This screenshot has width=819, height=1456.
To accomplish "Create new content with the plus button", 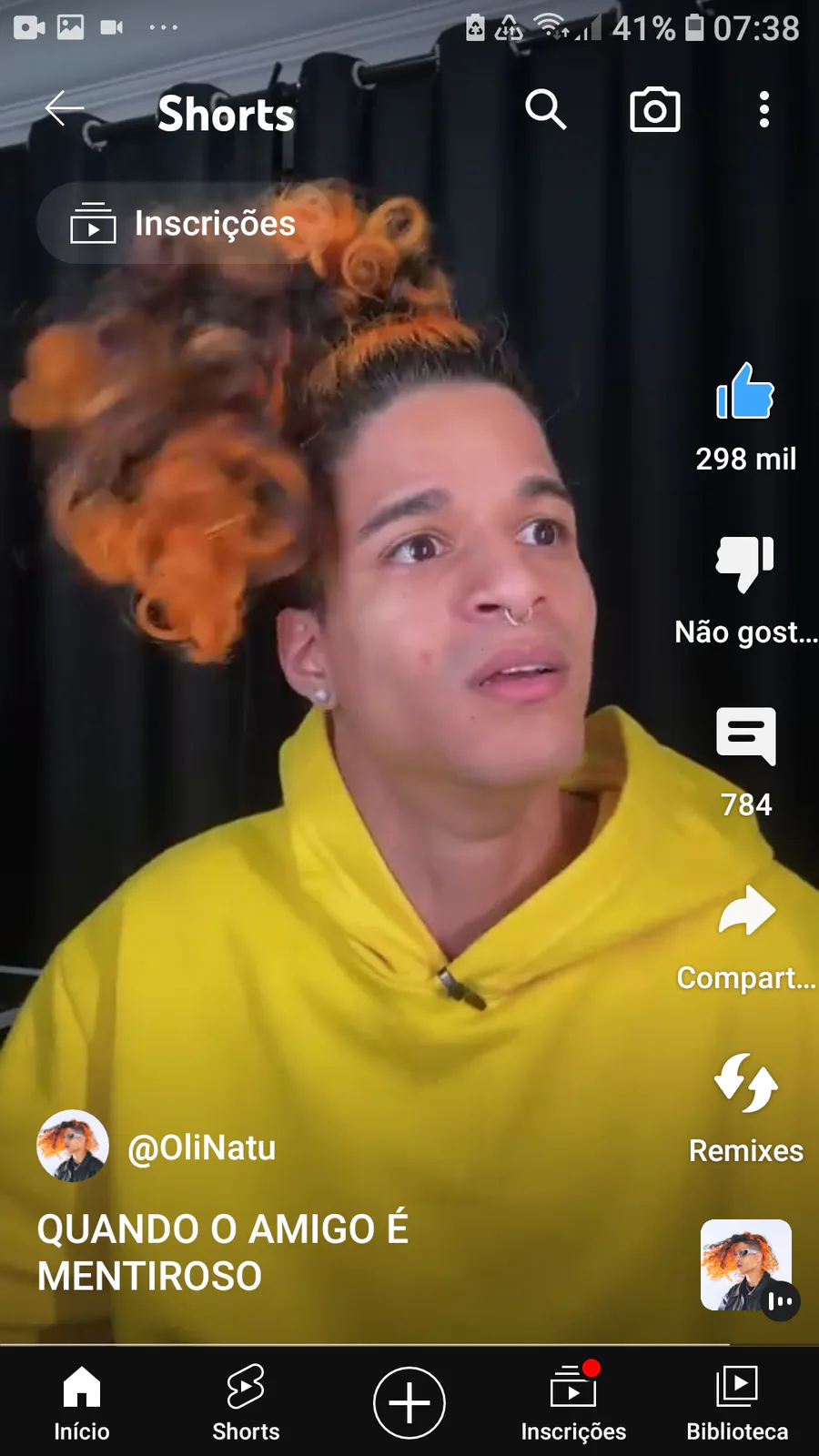I will click(409, 1402).
